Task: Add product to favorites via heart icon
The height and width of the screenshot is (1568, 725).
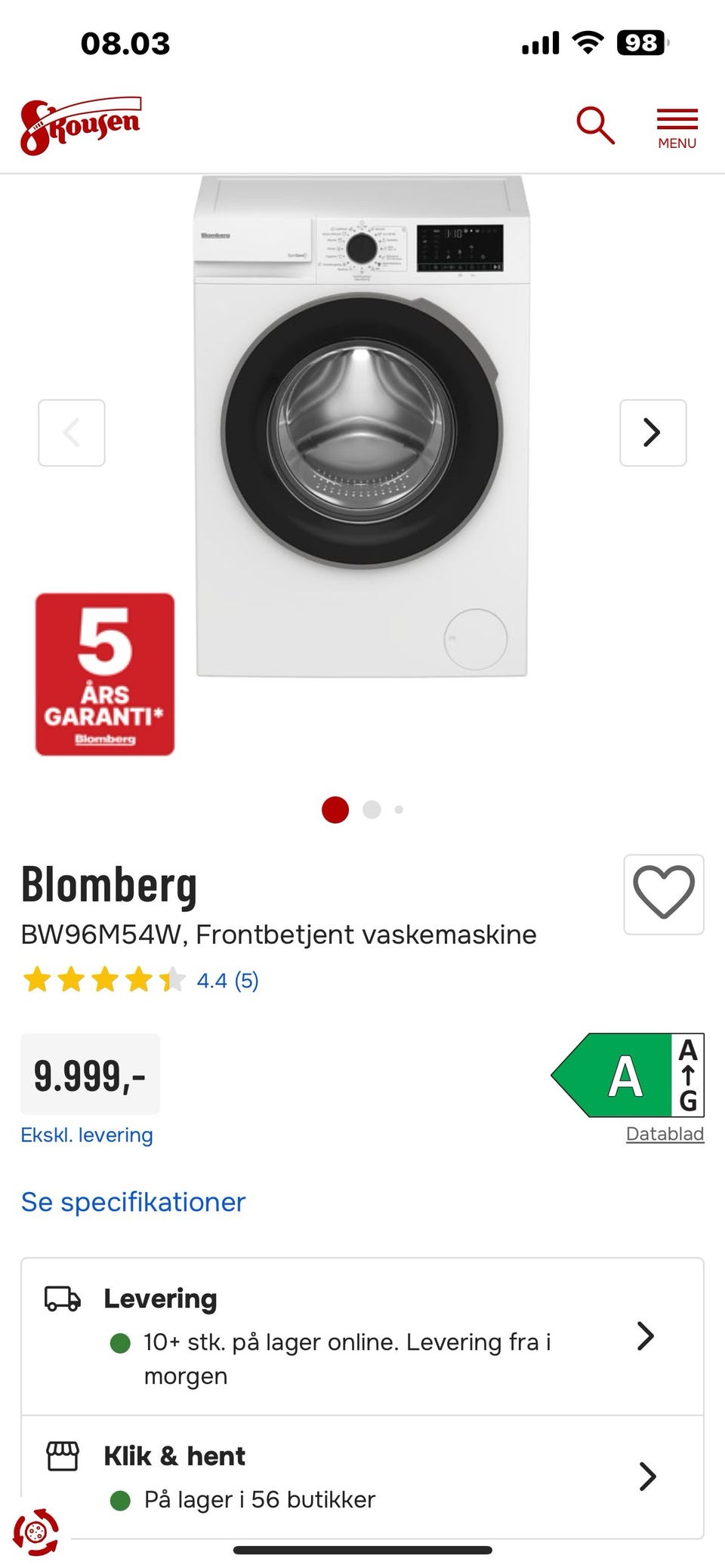Action: pyautogui.click(x=663, y=894)
